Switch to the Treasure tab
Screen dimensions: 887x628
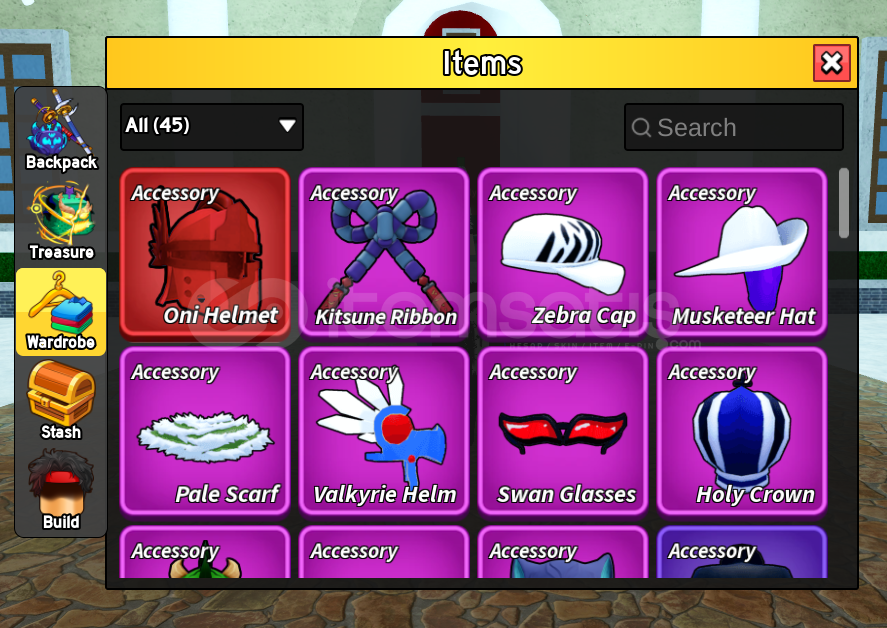(61, 221)
